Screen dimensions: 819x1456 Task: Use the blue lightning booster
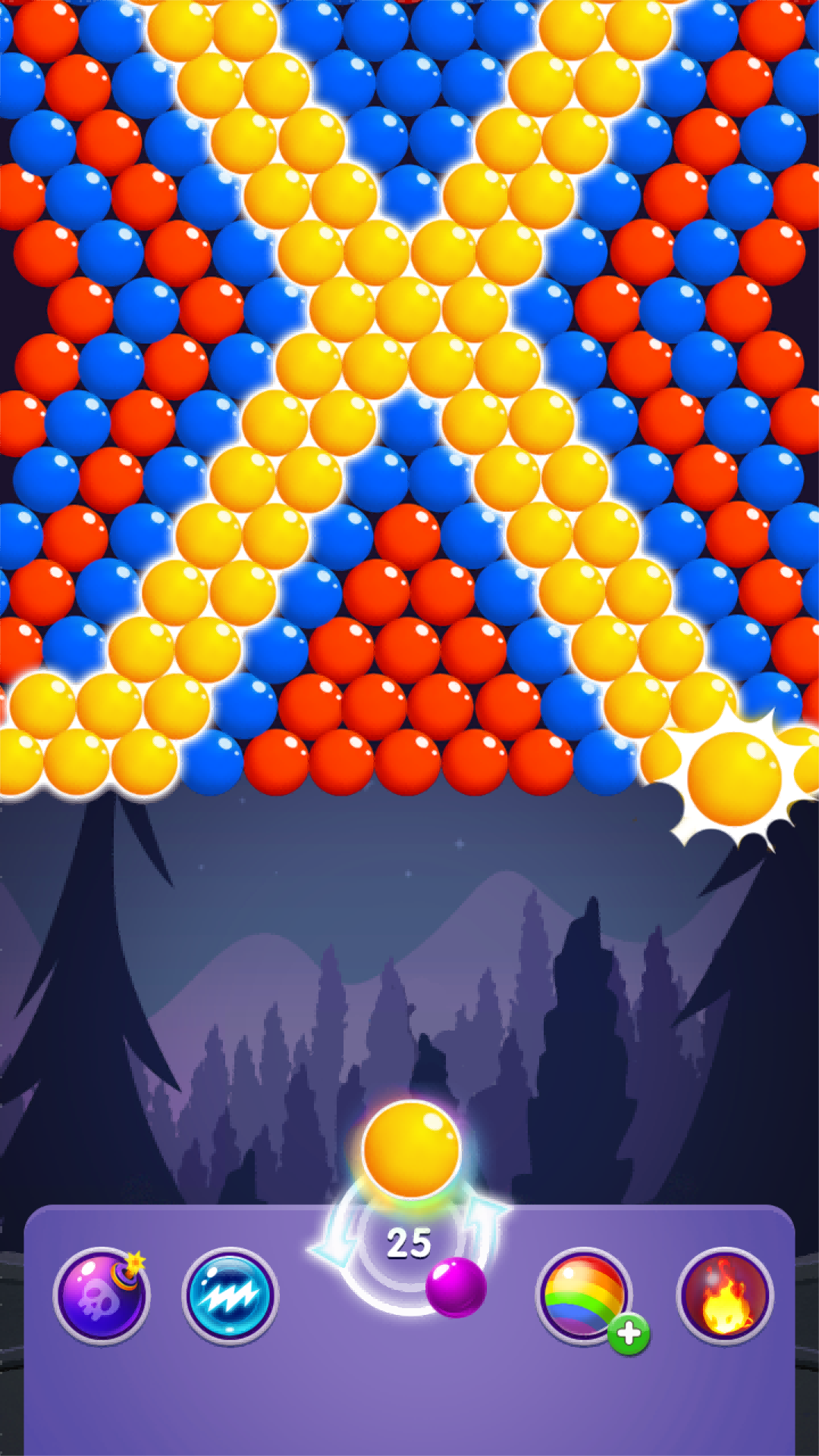click(x=230, y=1296)
